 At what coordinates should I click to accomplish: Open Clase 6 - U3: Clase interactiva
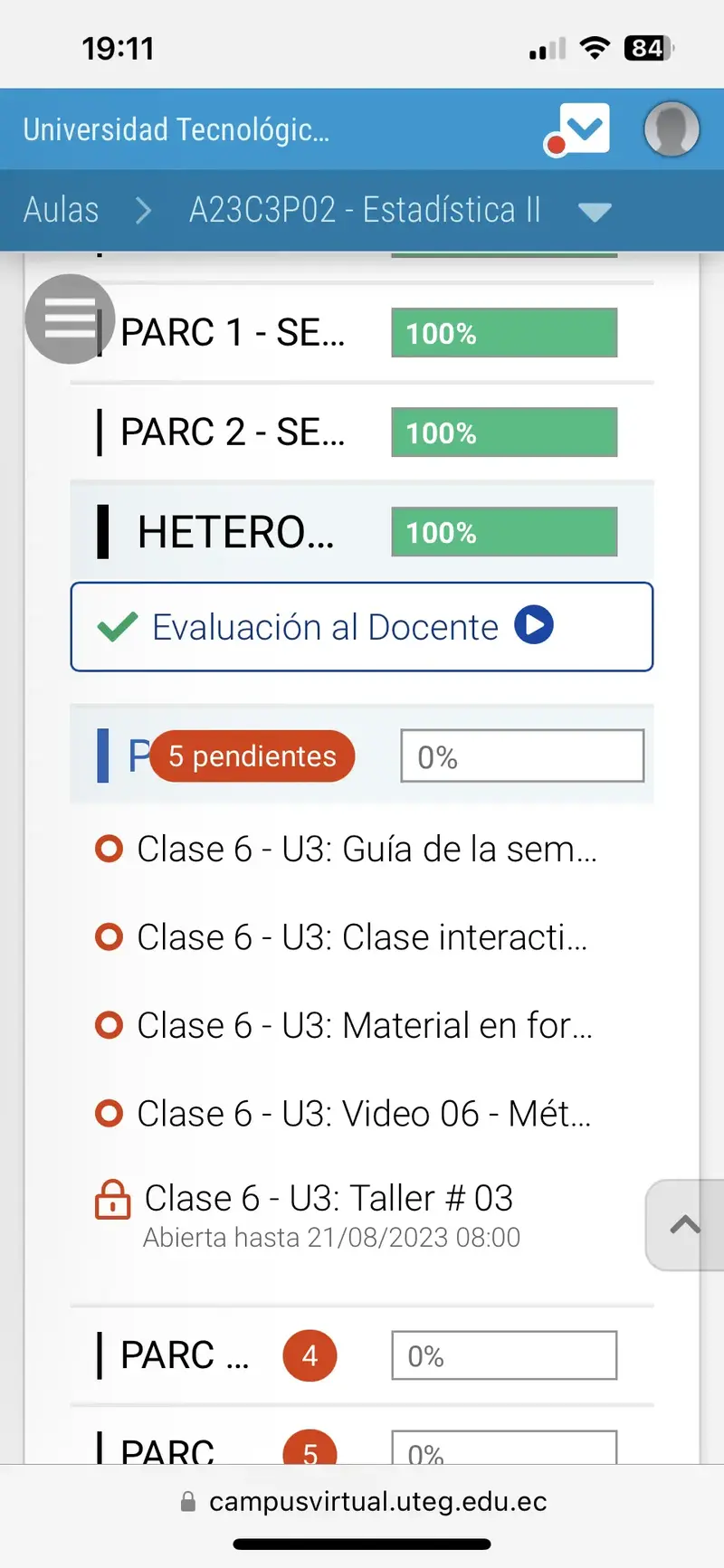click(362, 937)
